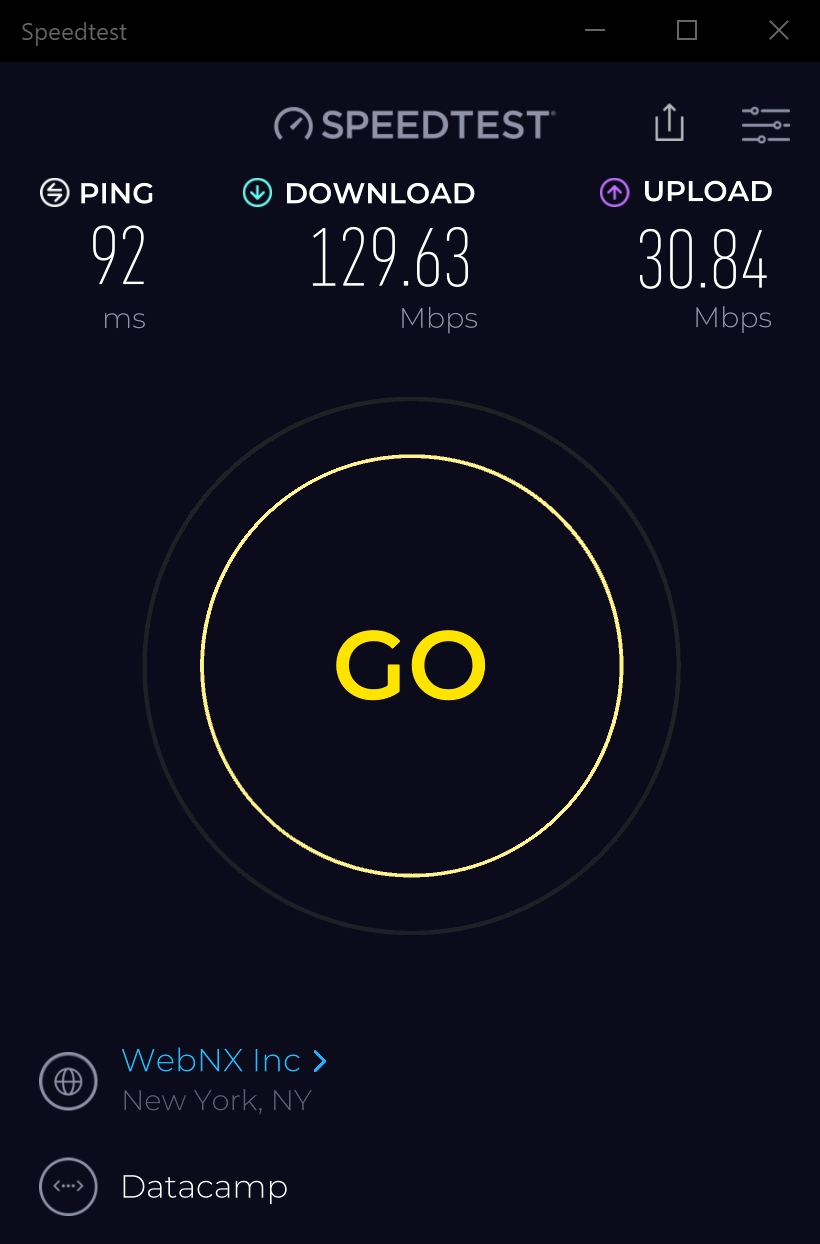Change the Datacamp provider selection
The height and width of the screenshot is (1244, 820).
click(204, 1186)
